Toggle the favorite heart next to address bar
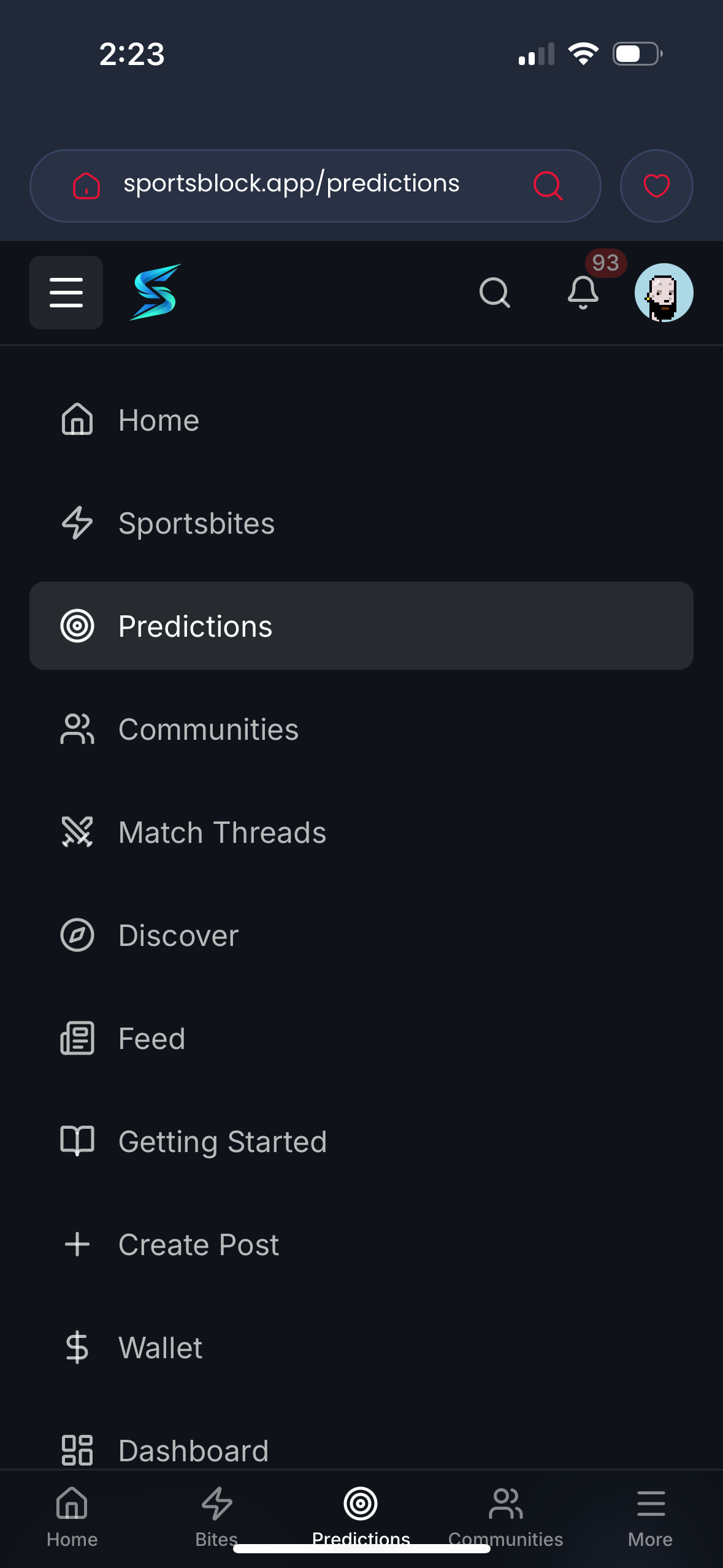 656,185
